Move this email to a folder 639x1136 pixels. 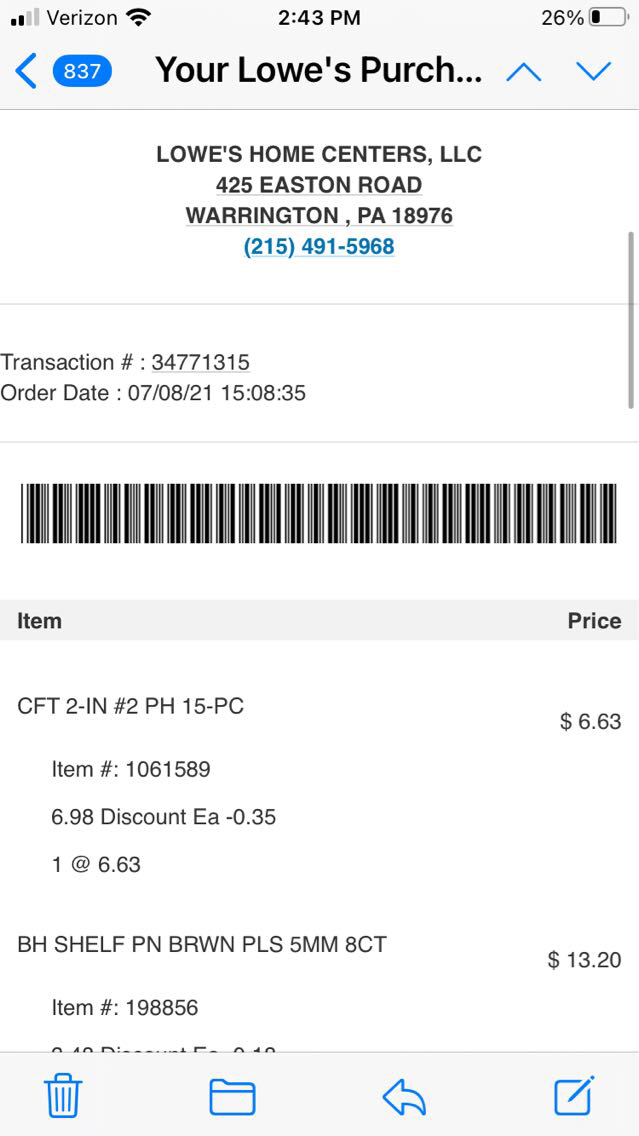232,1097
